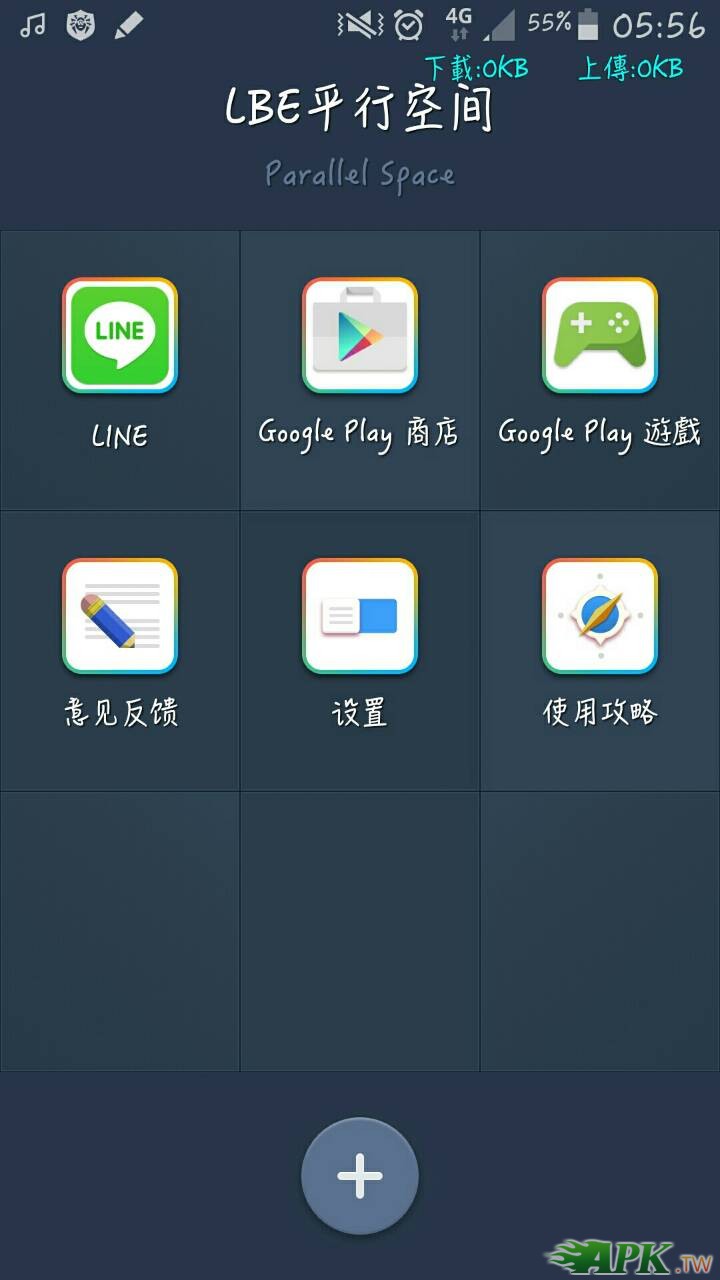
Task: Open Google Play 商店
Action: tap(360, 336)
